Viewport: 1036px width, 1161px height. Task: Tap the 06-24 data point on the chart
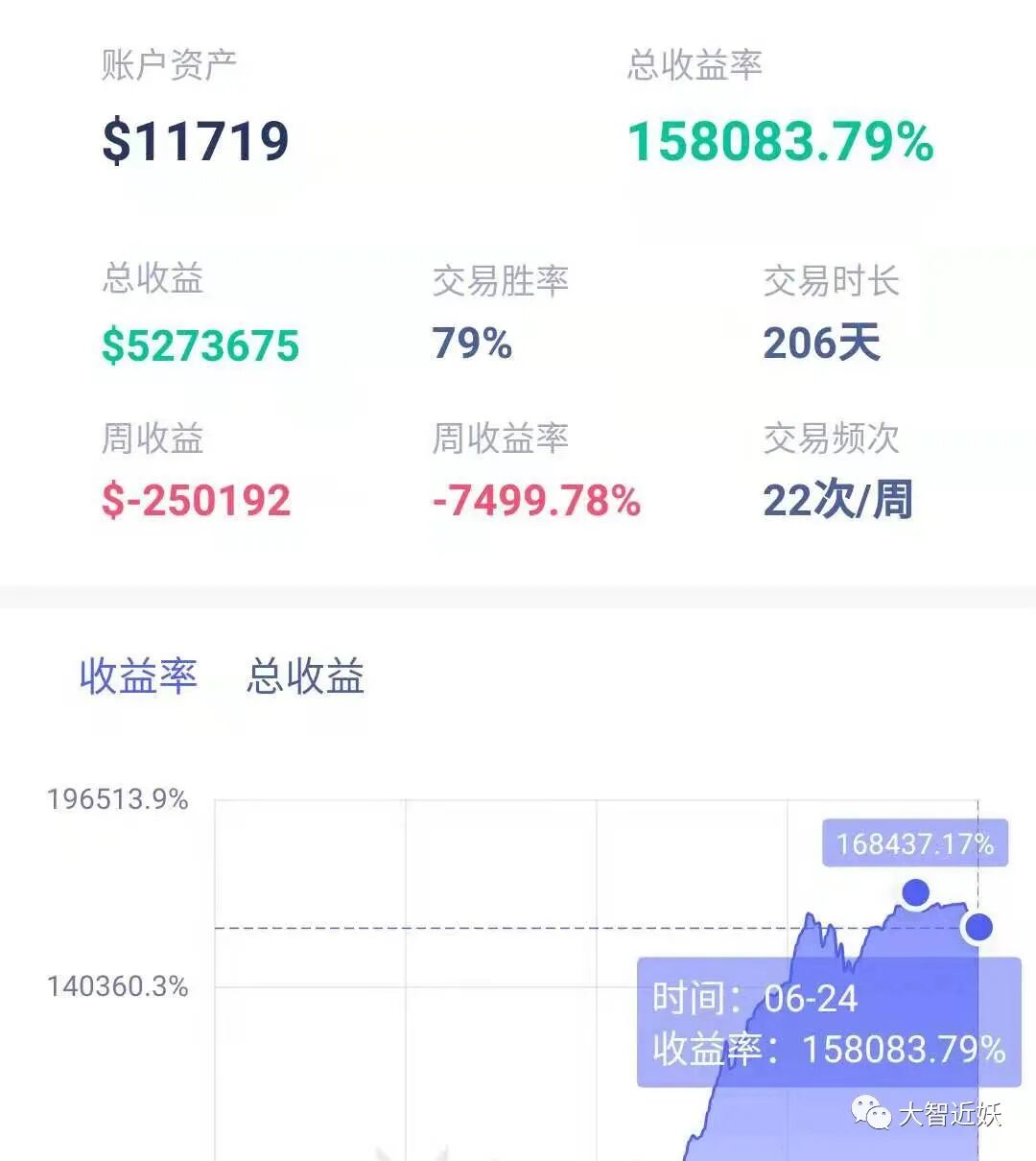(978, 927)
